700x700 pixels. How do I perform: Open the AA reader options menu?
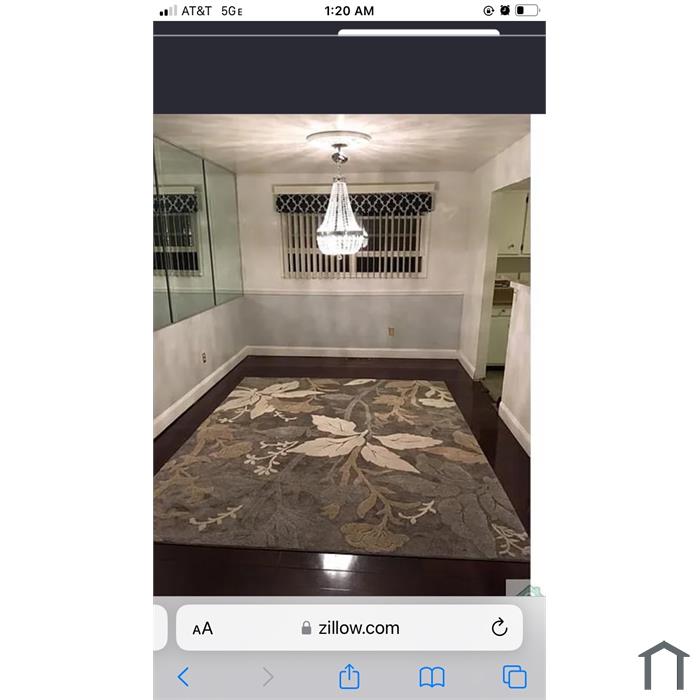tap(203, 629)
